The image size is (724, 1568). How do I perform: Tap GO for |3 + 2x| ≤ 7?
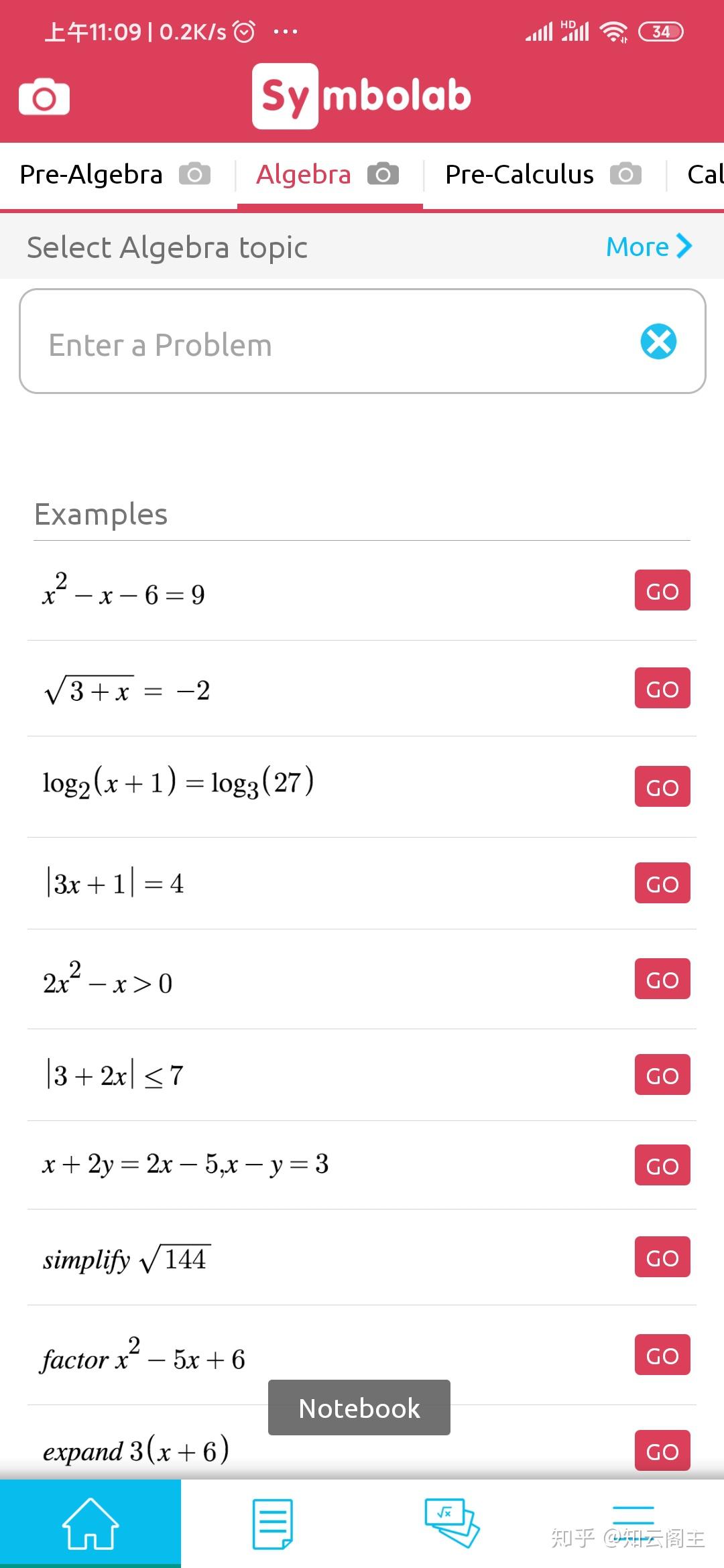pyautogui.click(x=662, y=1075)
